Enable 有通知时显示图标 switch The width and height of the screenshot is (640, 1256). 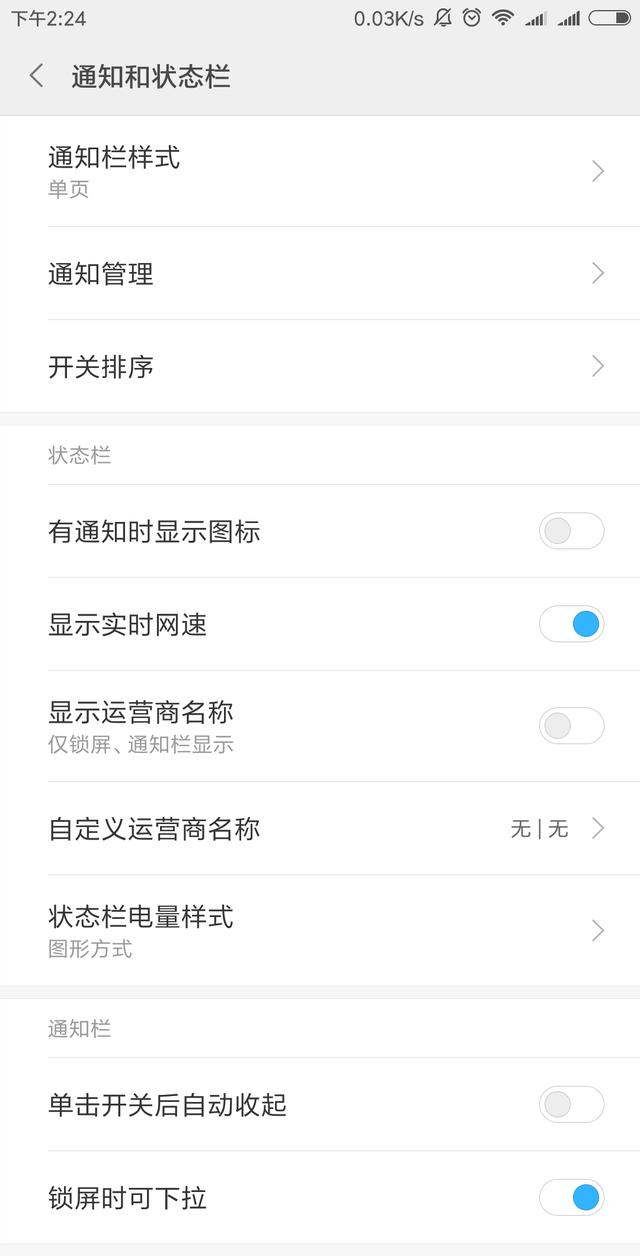(x=571, y=531)
